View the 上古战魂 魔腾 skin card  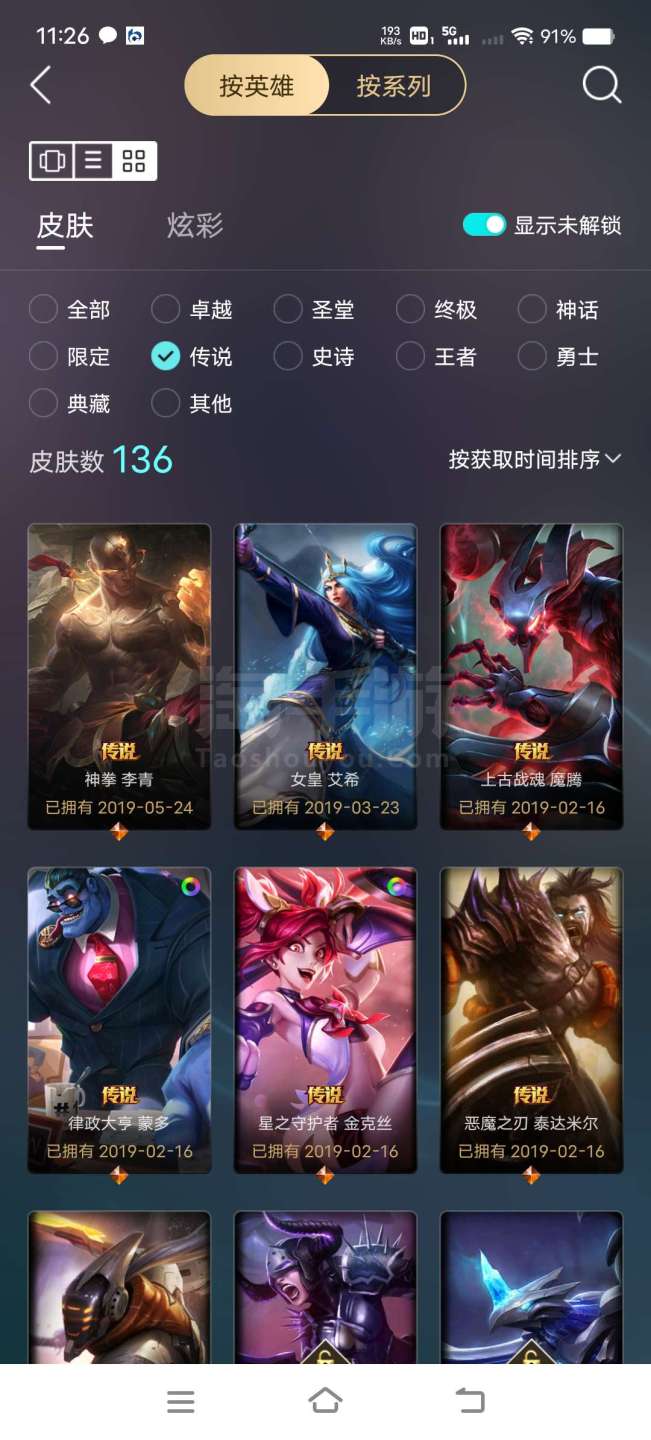531,675
